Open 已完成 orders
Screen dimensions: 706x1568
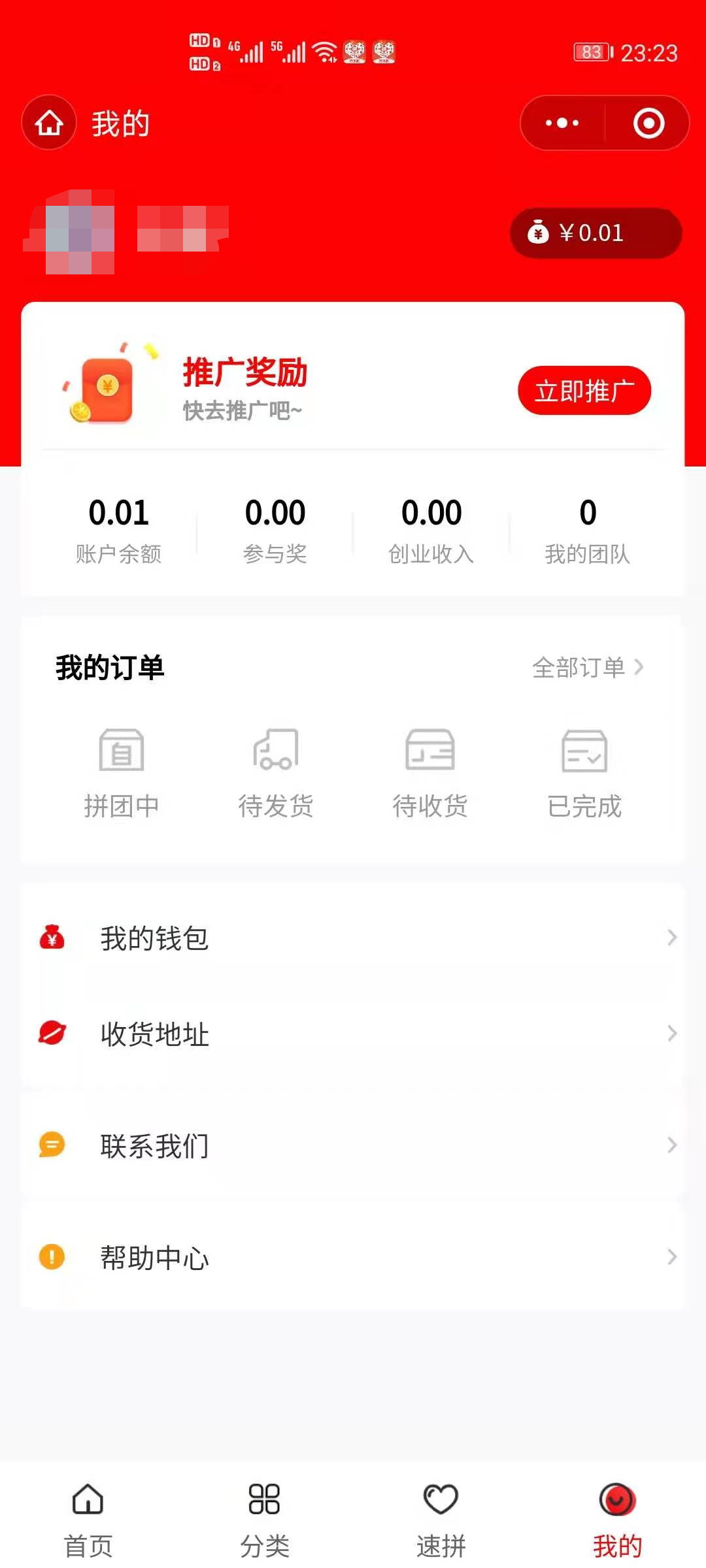[x=584, y=774]
